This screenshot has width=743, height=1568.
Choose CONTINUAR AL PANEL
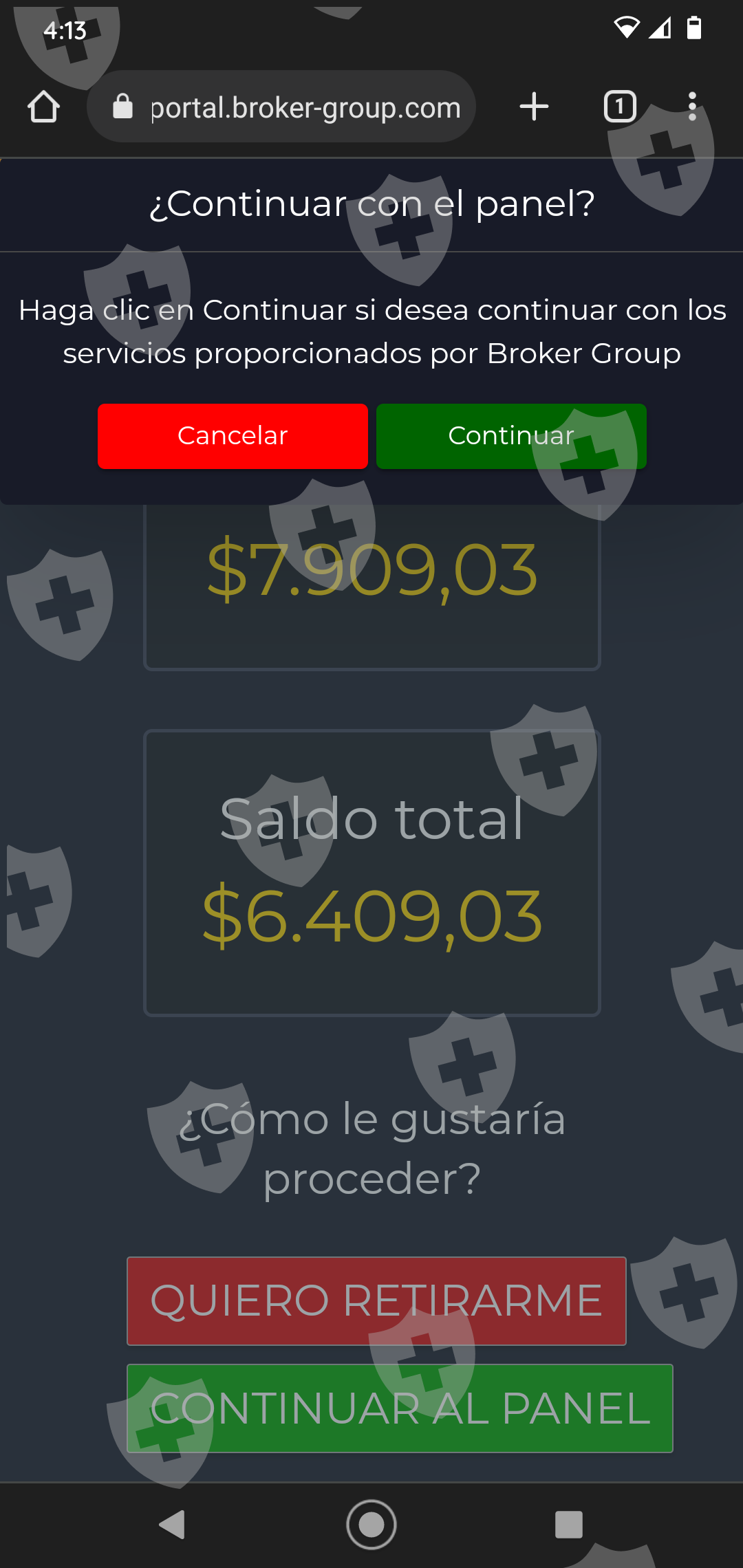pos(400,1408)
